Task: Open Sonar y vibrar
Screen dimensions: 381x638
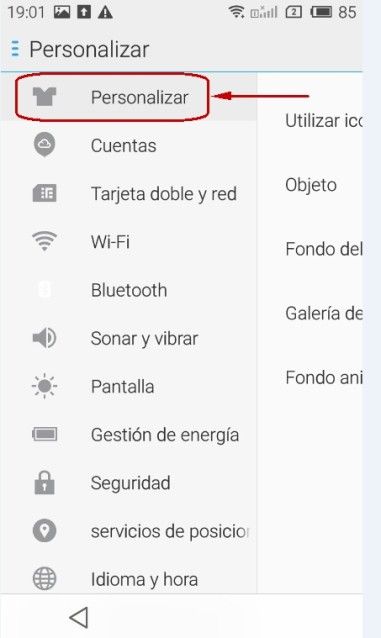Action: (128, 338)
